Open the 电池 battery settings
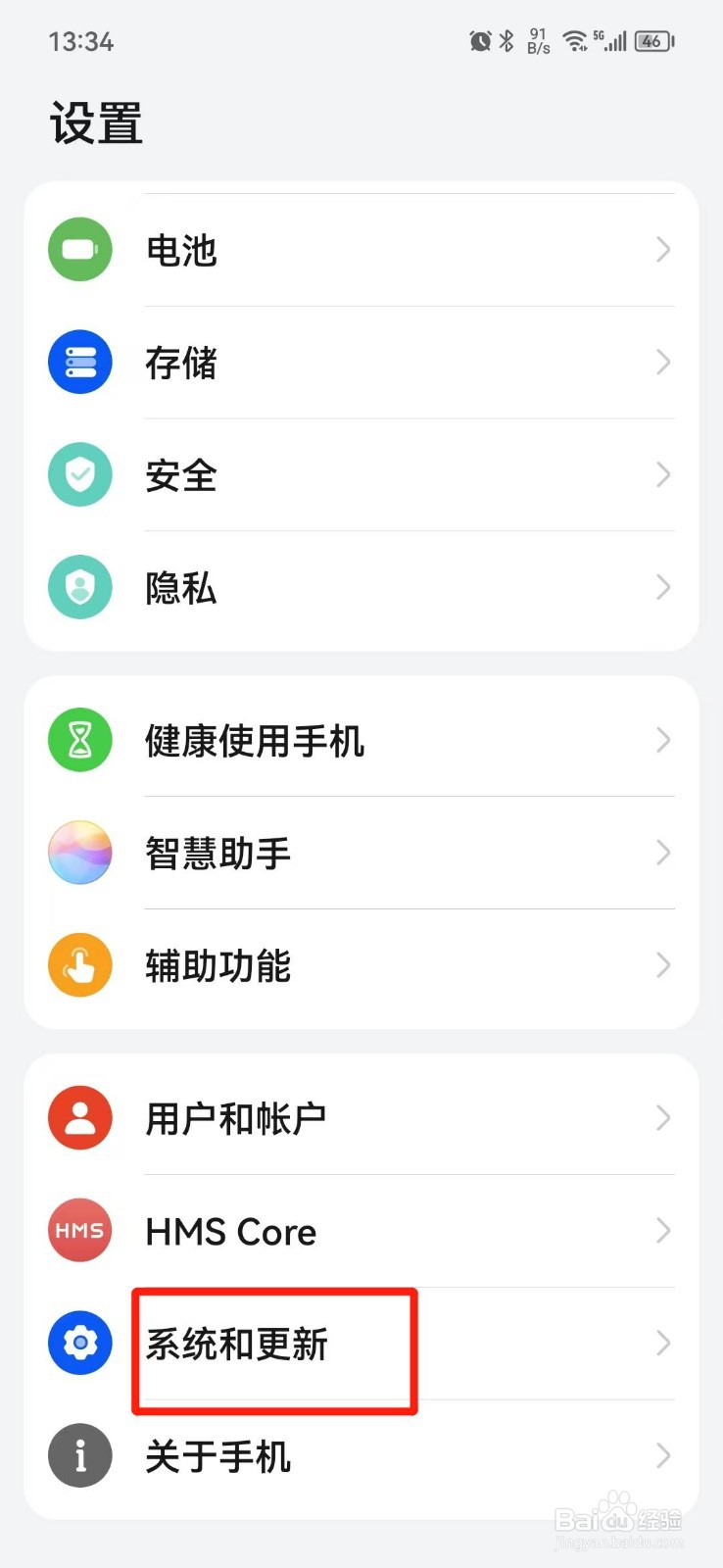Viewport: 723px width, 1568px height. pos(361,250)
